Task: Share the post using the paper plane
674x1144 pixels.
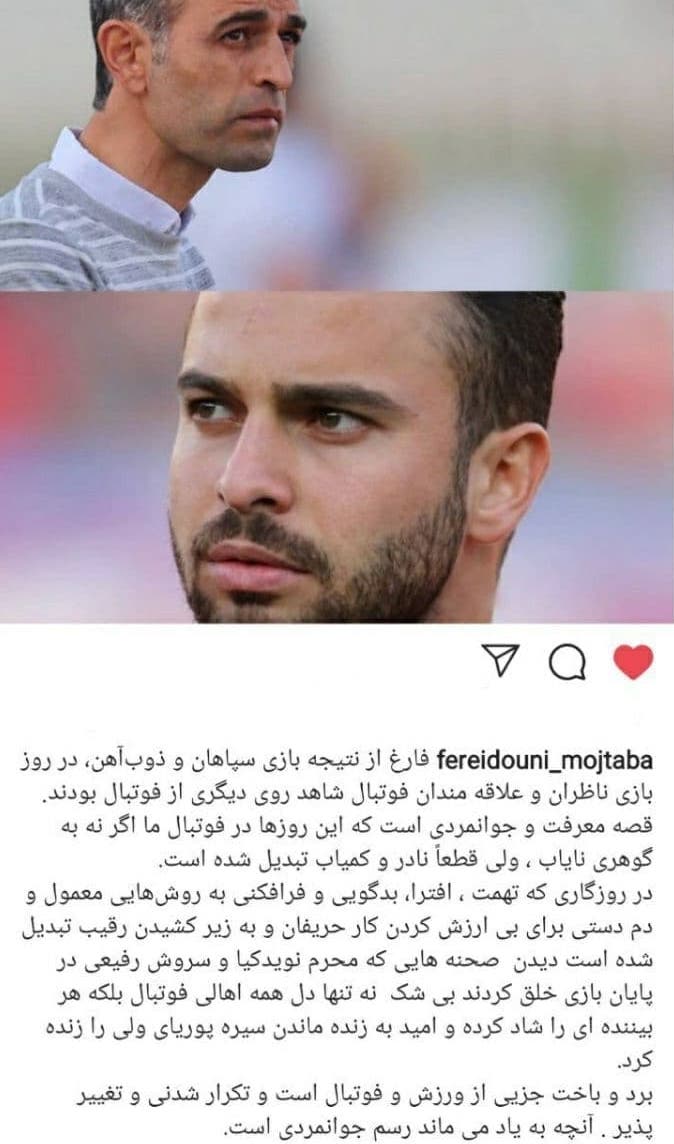Action: pos(500,661)
